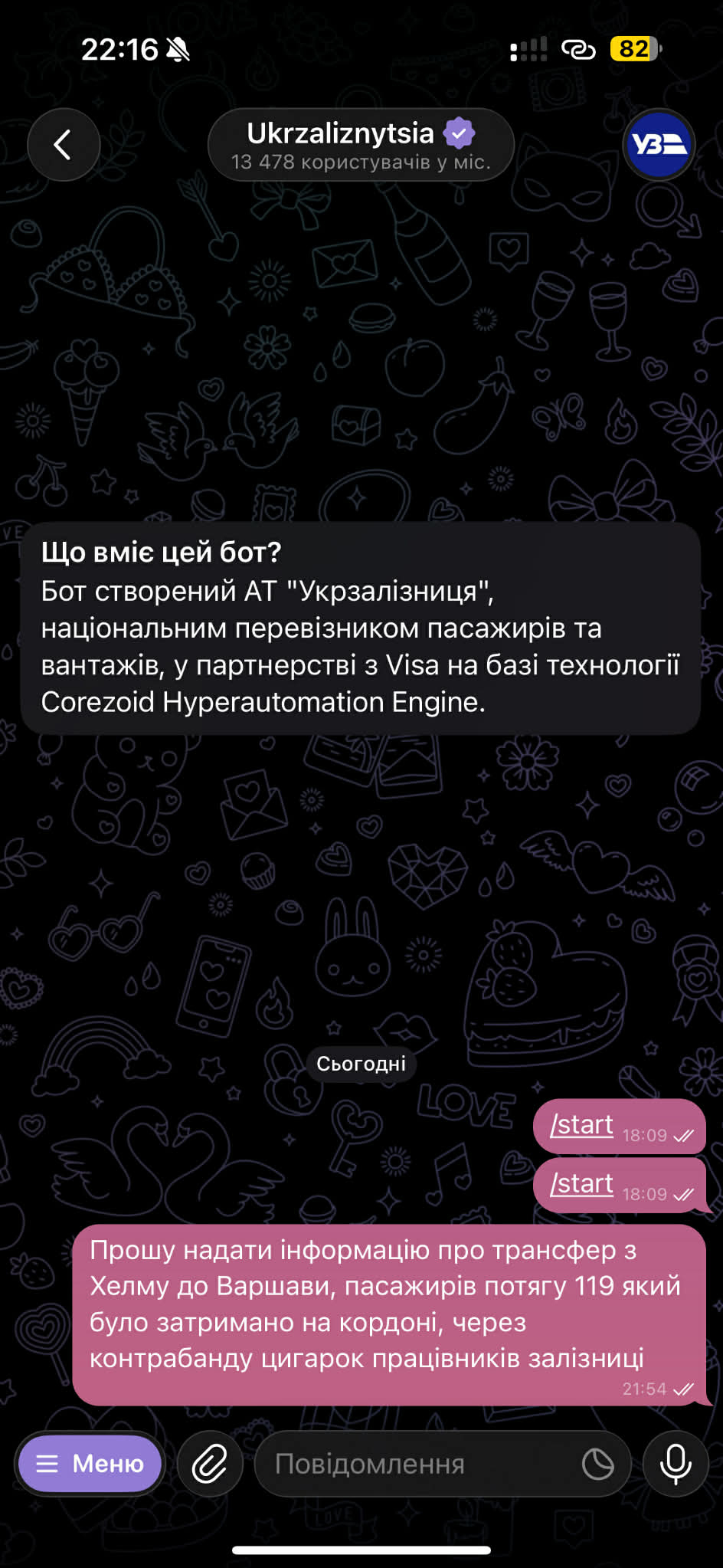723x1568 pixels.
Task: Open the UZ bot profile picture
Action: [x=659, y=145]
